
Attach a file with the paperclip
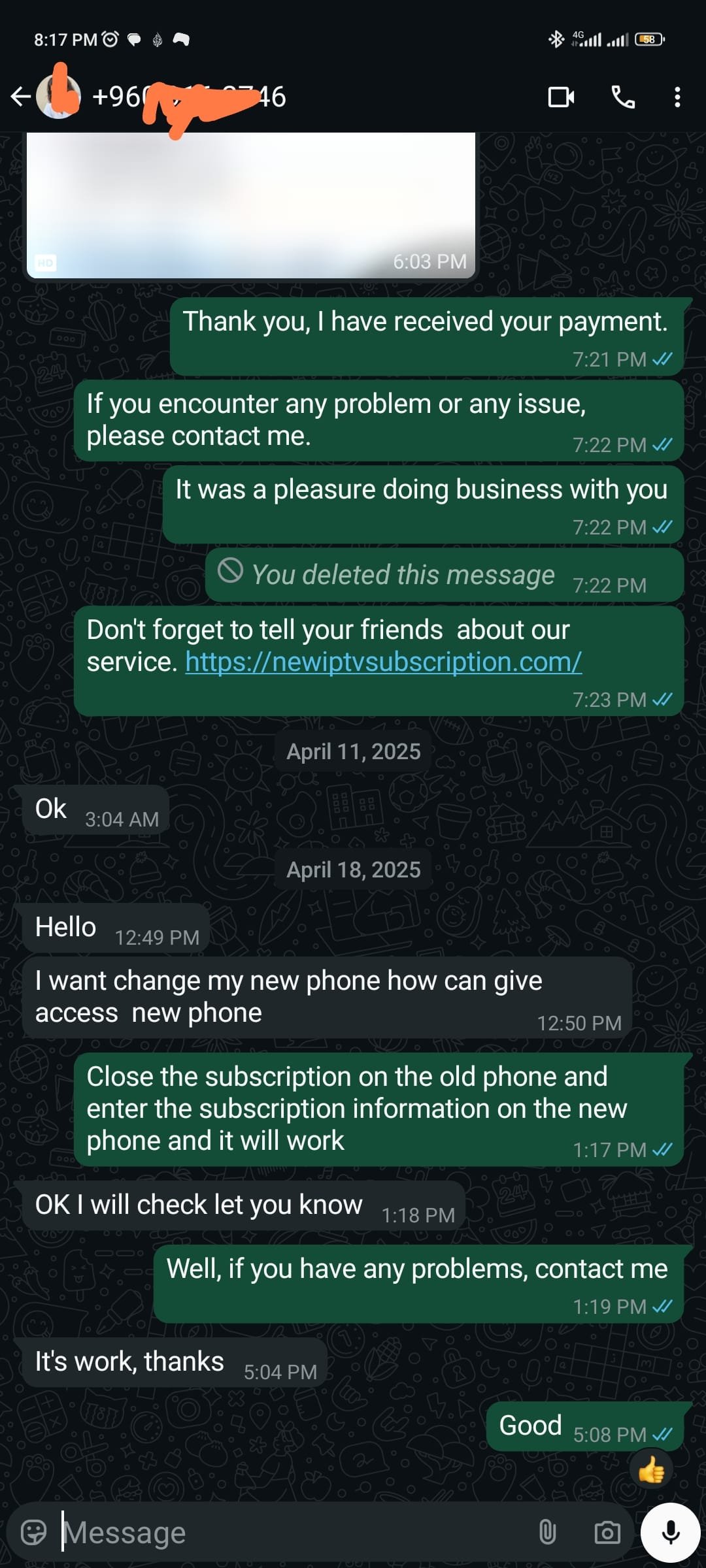[x=547, y=1532]
